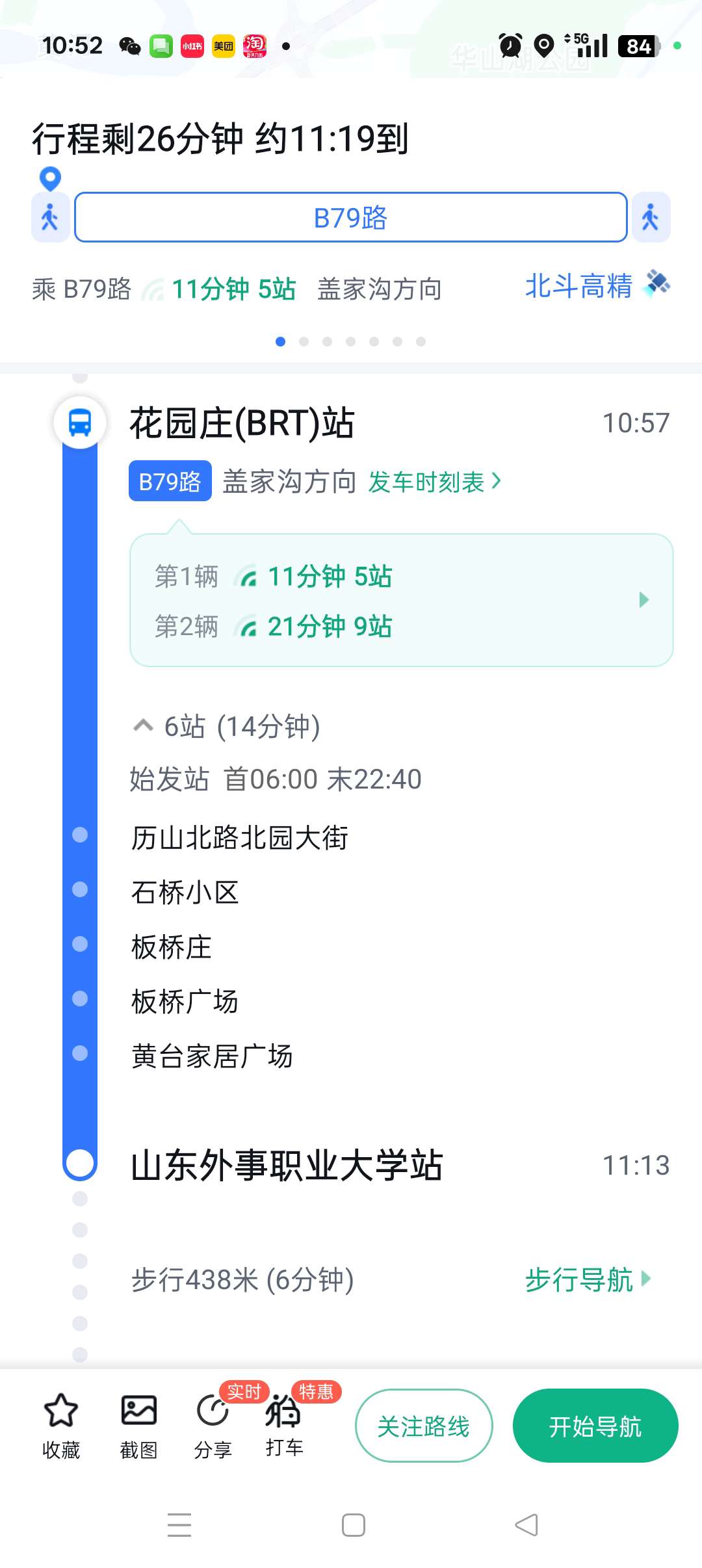Viewport: 702px width, 1568px height.
Task: Follow this route with 关注路线
Action: pos(424,1426)
